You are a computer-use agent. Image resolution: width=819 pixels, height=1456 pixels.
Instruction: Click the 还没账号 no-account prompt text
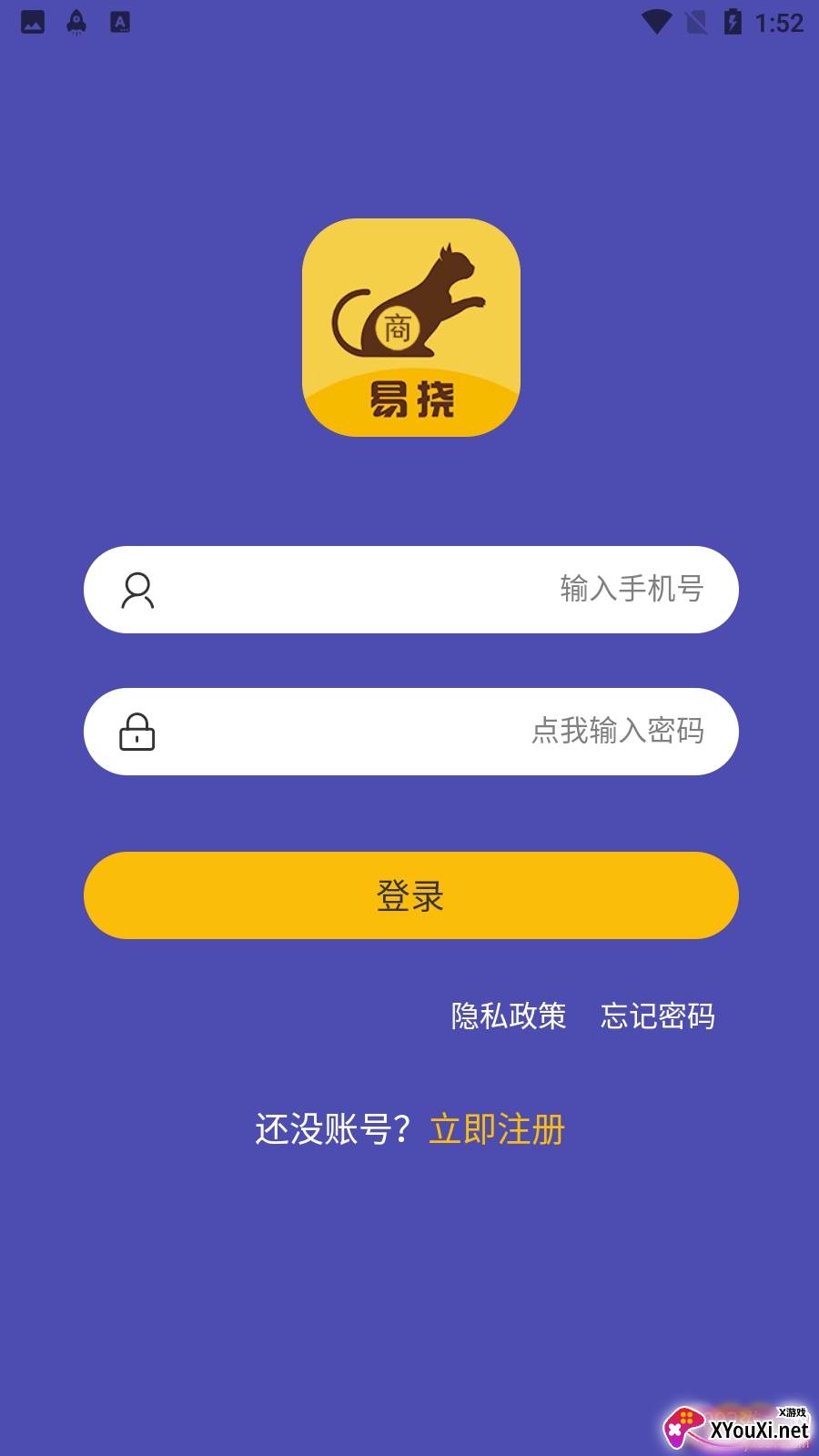tap(332, 1128)
